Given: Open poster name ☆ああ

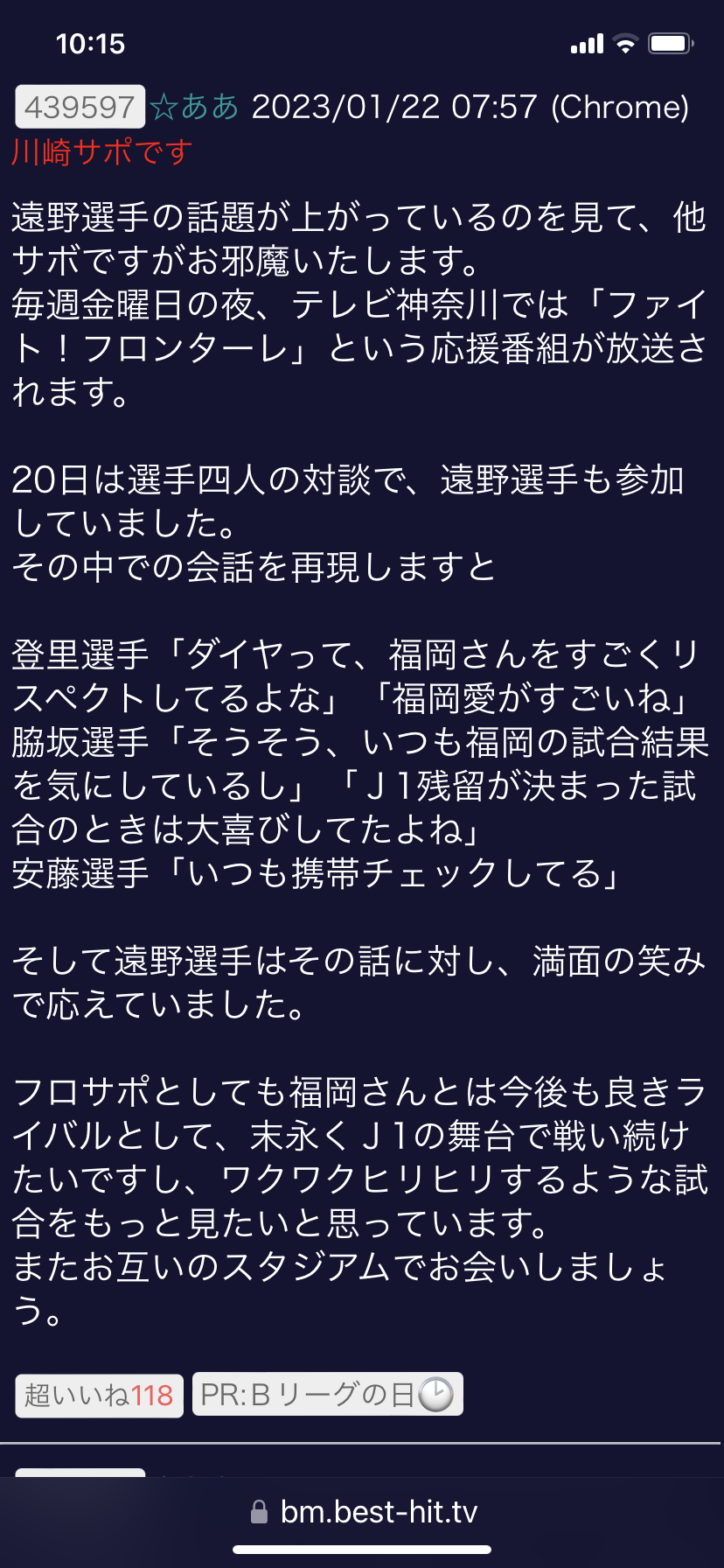Looking at the screenshot, I should tap(193, 107).
